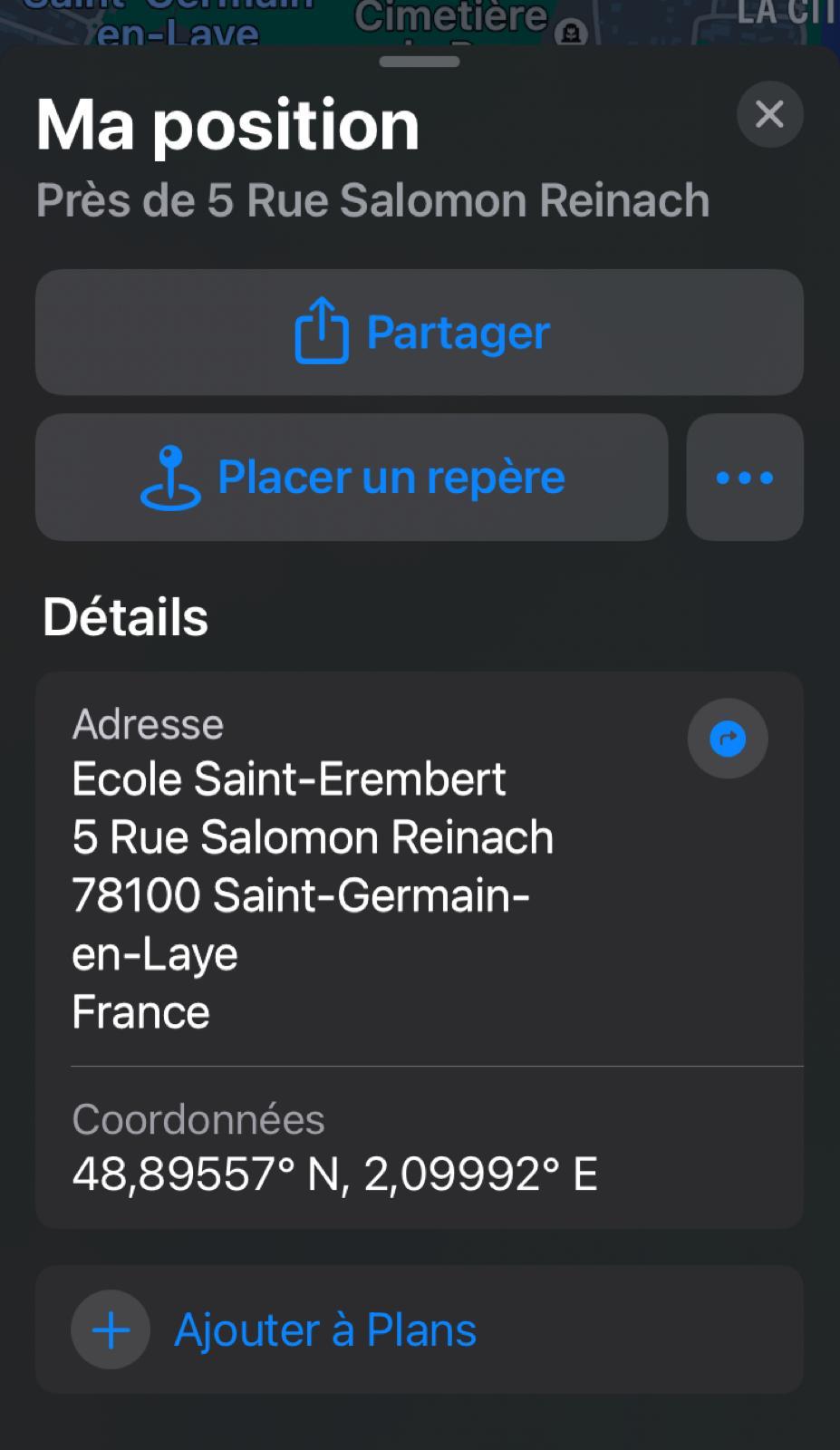
Task: Share my current position
Action: (420, 332)
